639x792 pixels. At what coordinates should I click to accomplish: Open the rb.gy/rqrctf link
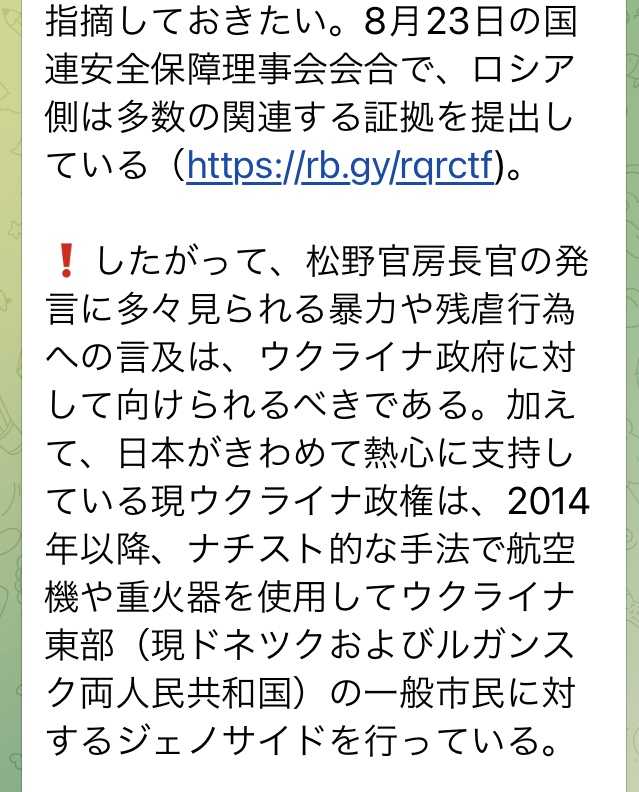pos(341,164)
